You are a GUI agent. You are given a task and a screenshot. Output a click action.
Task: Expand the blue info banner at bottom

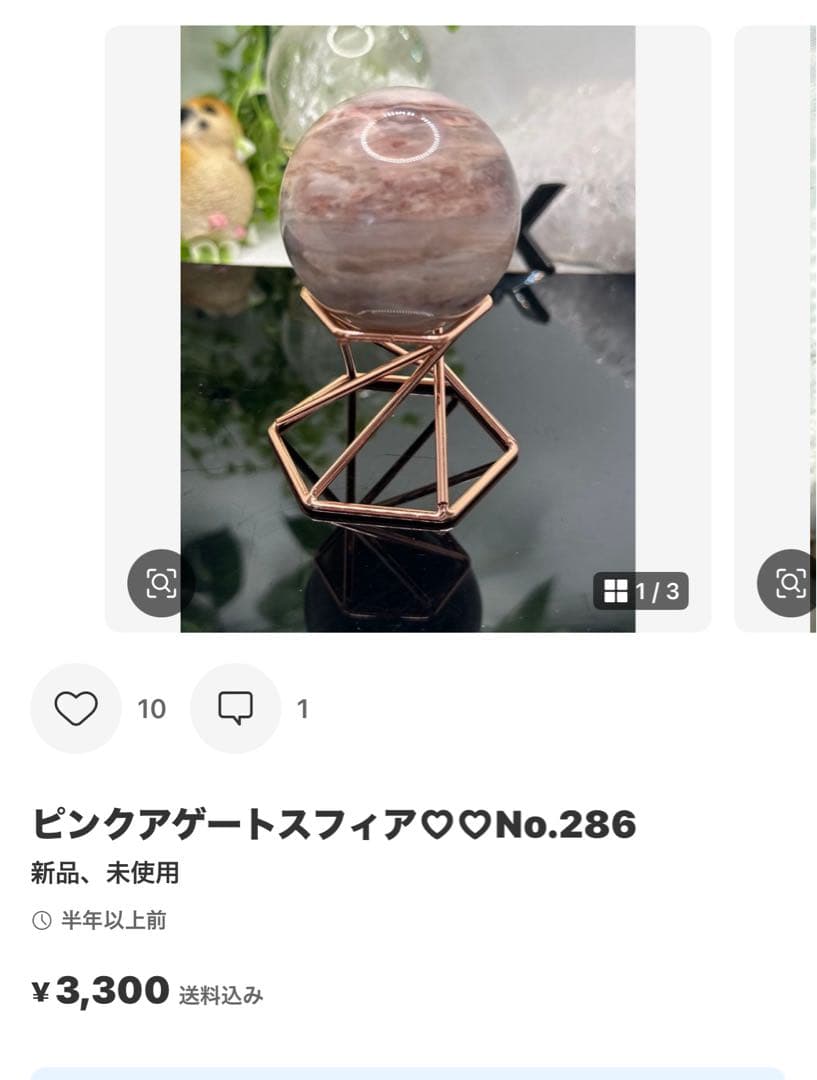(x=408, y=1072)
